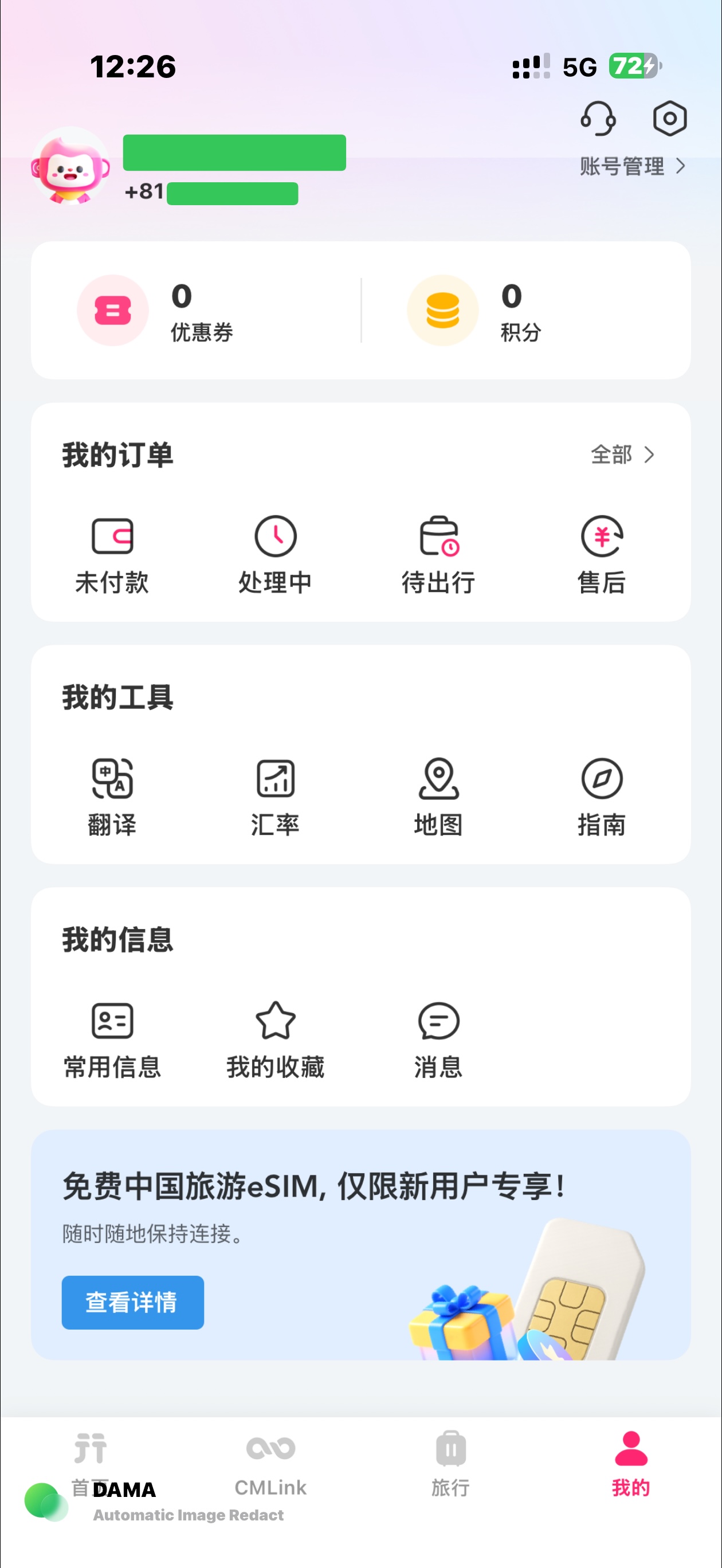Open 常用信息 frequently used info
Image resolution: width=722 pixels, height=1568 pixels.
112,1039
